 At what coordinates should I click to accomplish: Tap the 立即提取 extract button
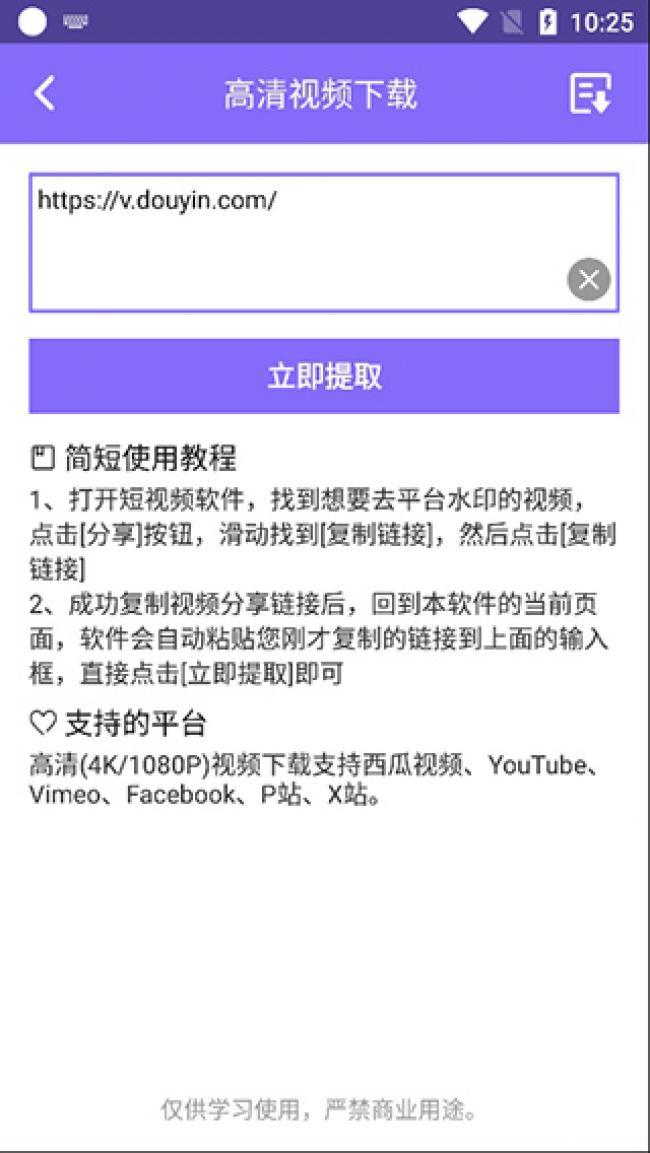324,376
